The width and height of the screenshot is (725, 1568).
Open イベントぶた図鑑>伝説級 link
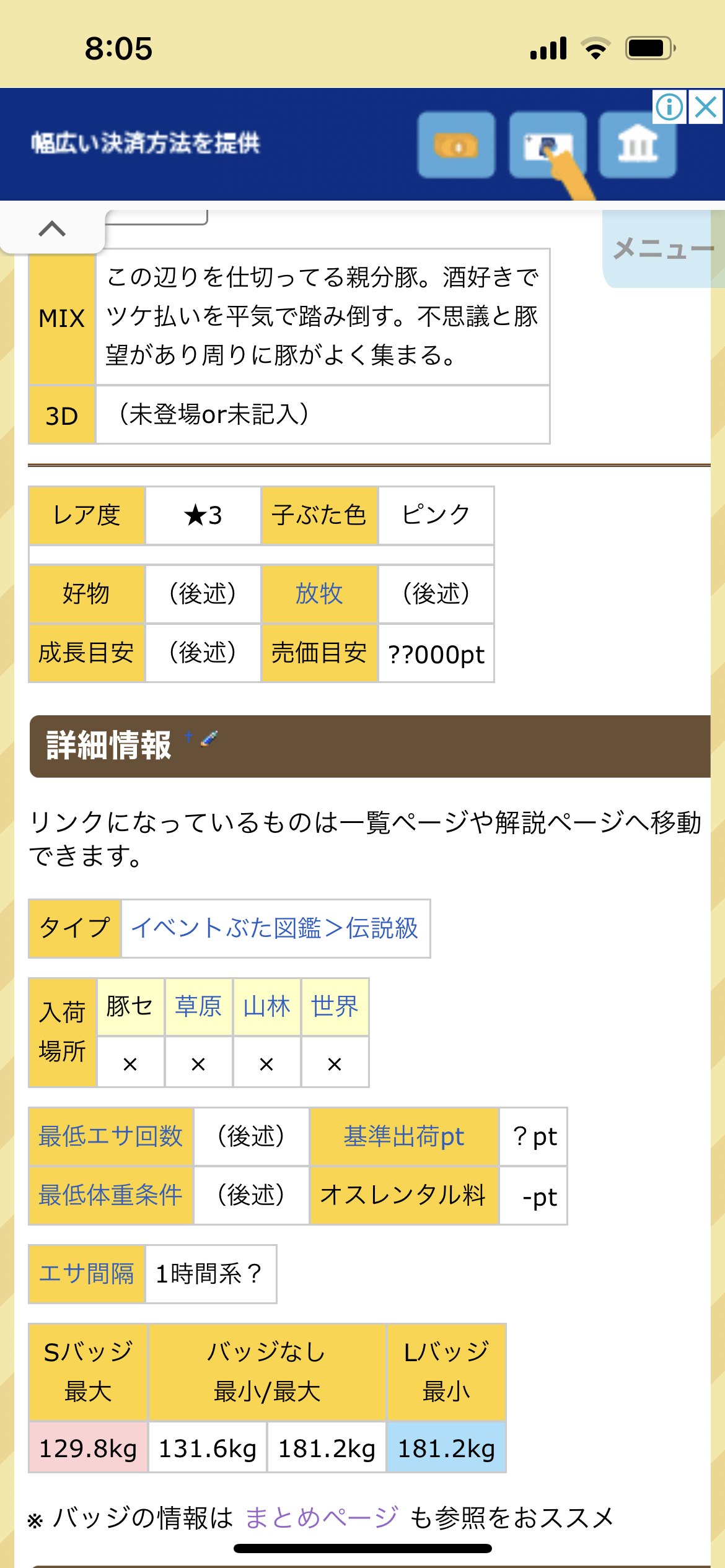tap(275, 928)
